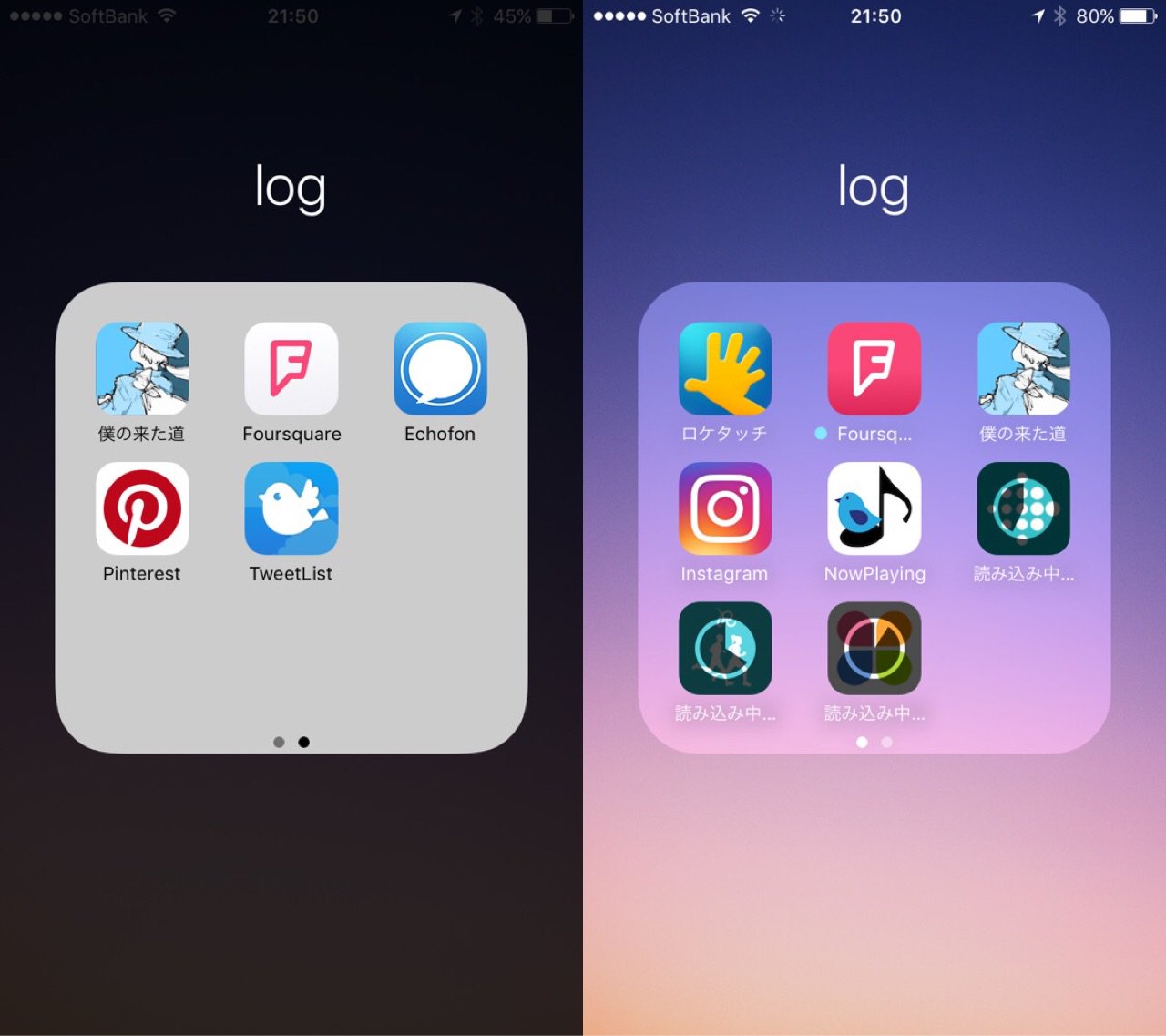Launch Pinterest from the folder
This screenshot has height=1036, width=1166.
[x=142, y=508]
